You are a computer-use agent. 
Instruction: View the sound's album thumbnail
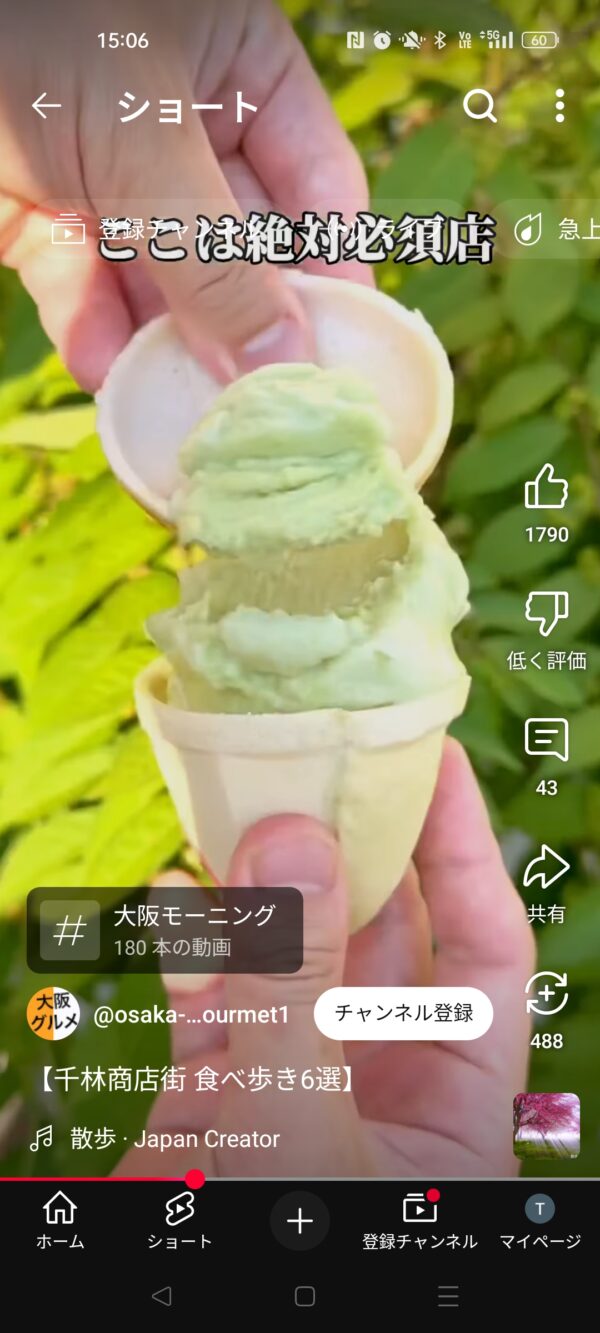pos(546,1126)
